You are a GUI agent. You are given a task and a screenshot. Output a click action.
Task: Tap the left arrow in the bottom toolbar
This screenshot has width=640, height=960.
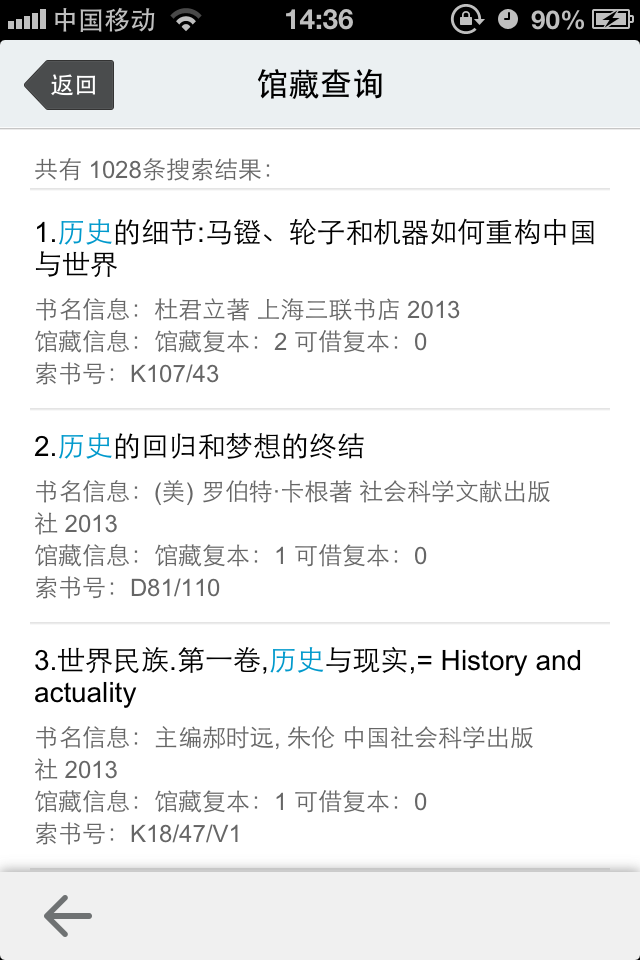(68, 916)
